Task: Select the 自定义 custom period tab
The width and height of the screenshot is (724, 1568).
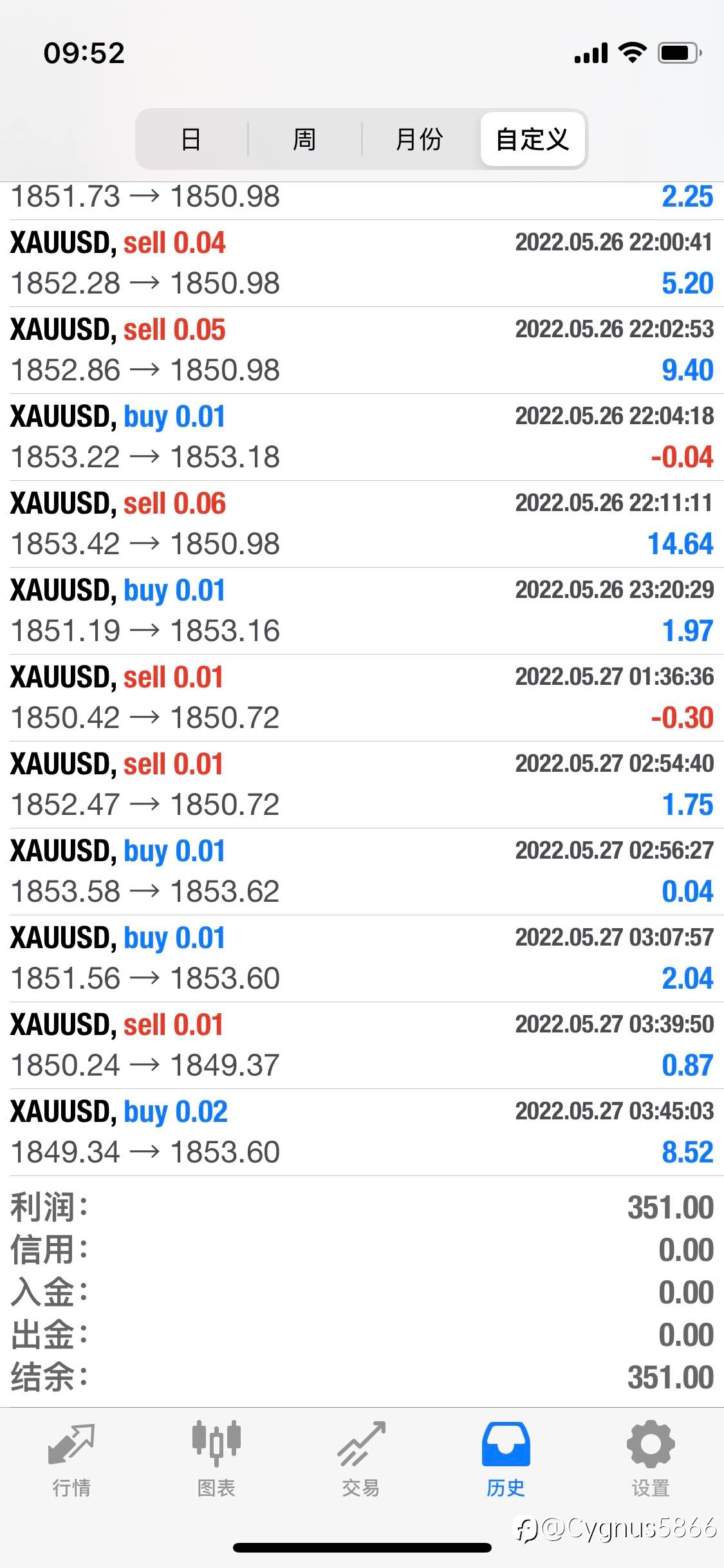Action: click(533, 139)
